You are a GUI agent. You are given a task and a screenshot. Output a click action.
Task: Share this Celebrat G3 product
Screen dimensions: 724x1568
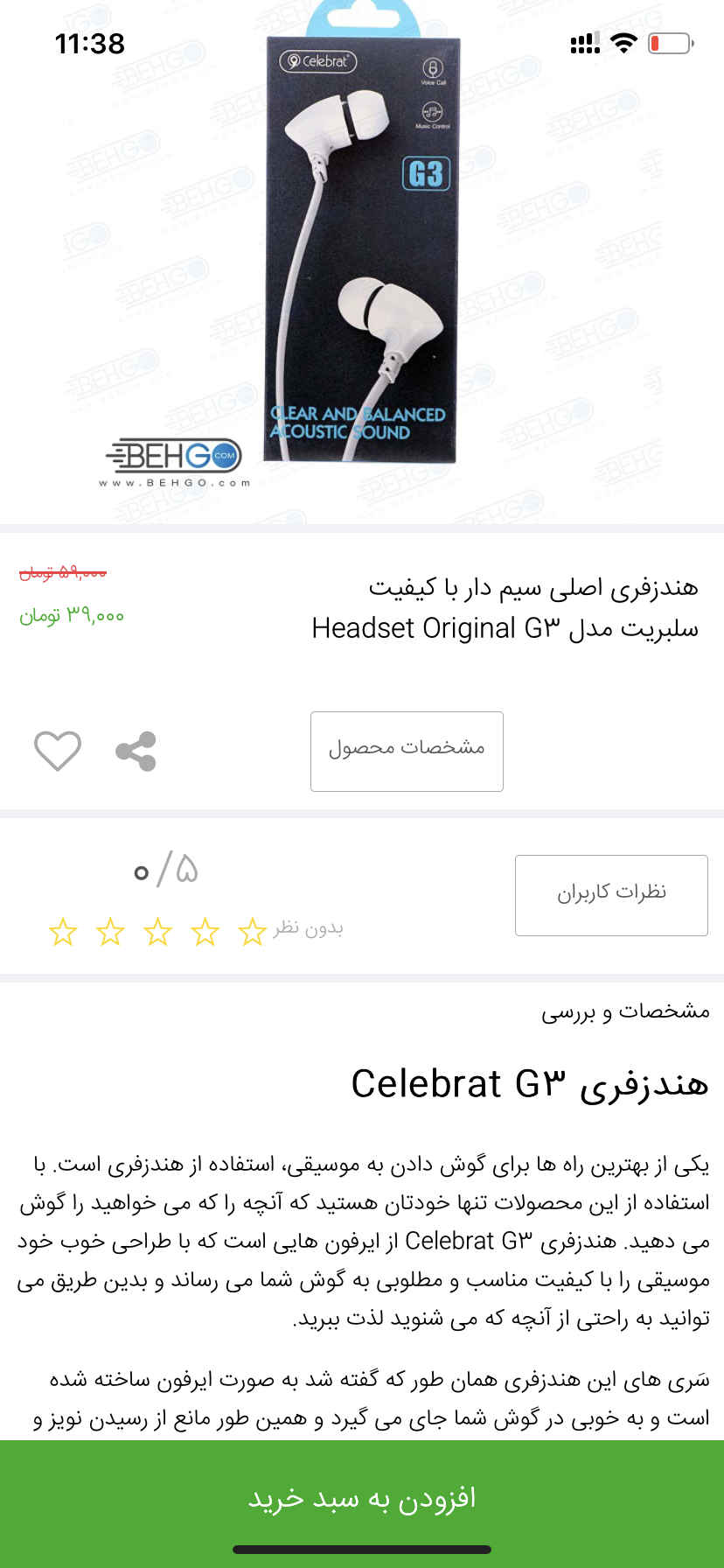pyautogui.click(x=136, y=752)
